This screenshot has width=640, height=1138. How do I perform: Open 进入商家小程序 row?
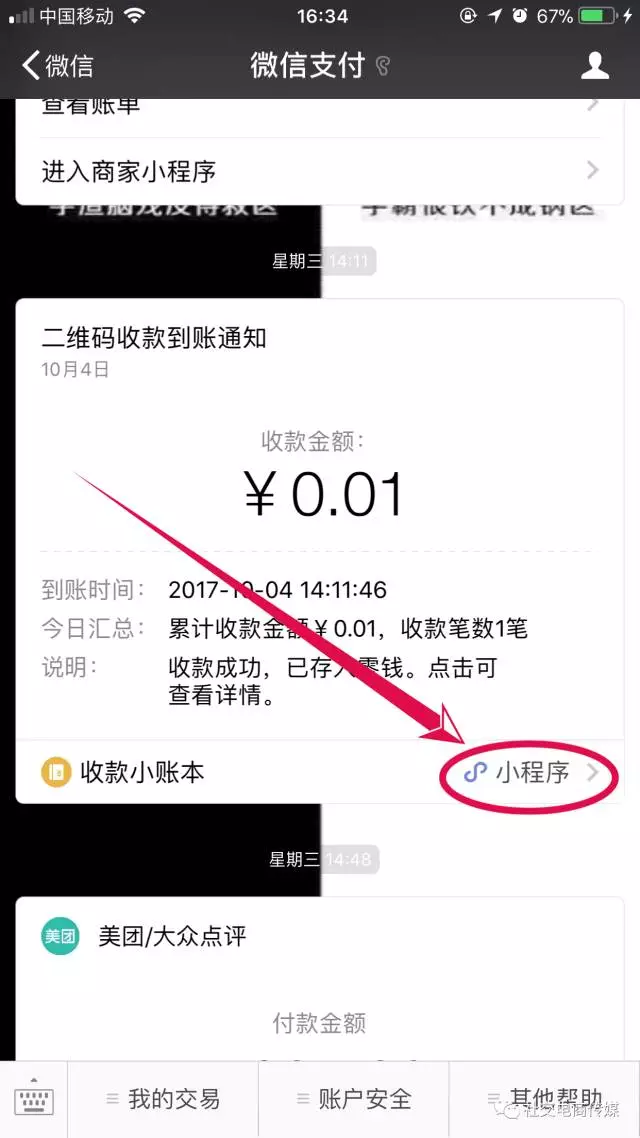click(x=320, y=171)
